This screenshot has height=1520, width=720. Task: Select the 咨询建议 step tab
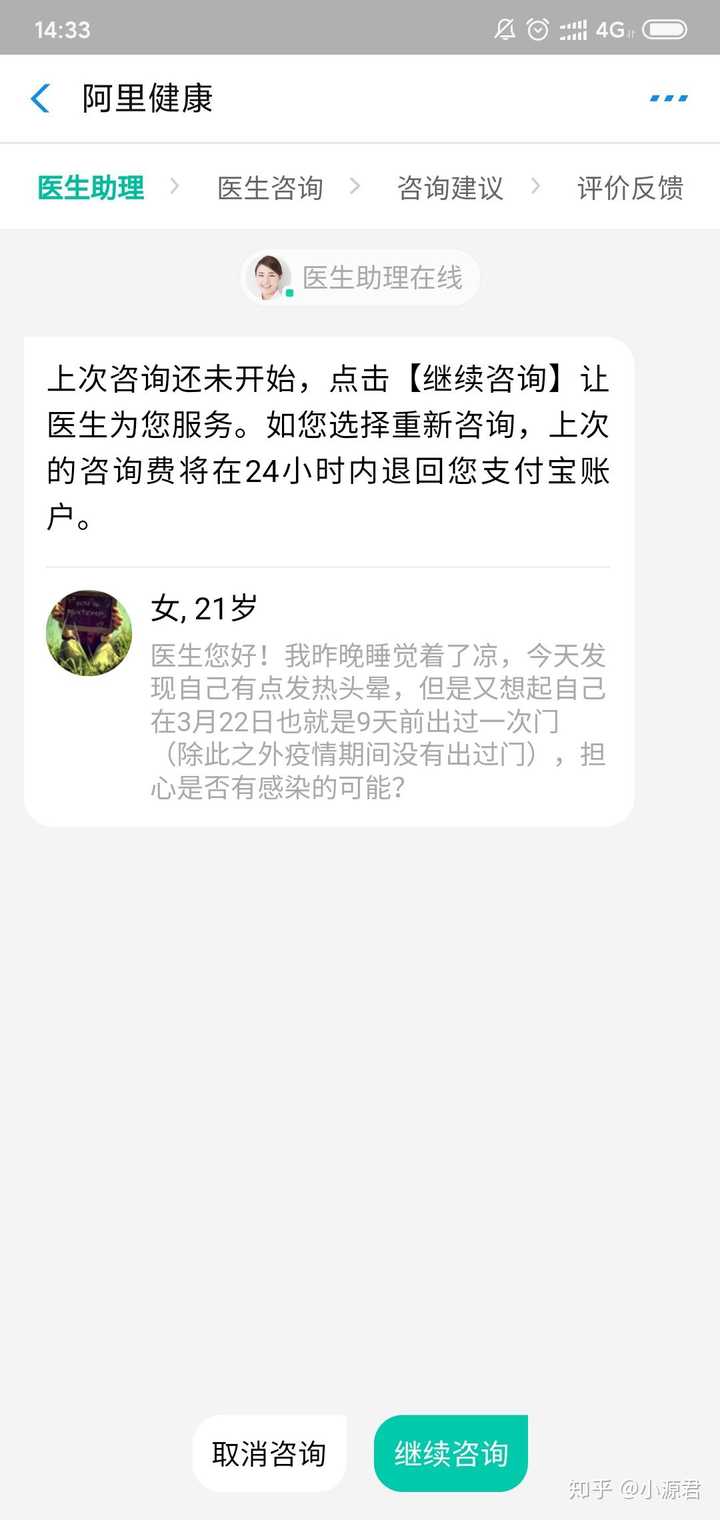coord(450,188)
